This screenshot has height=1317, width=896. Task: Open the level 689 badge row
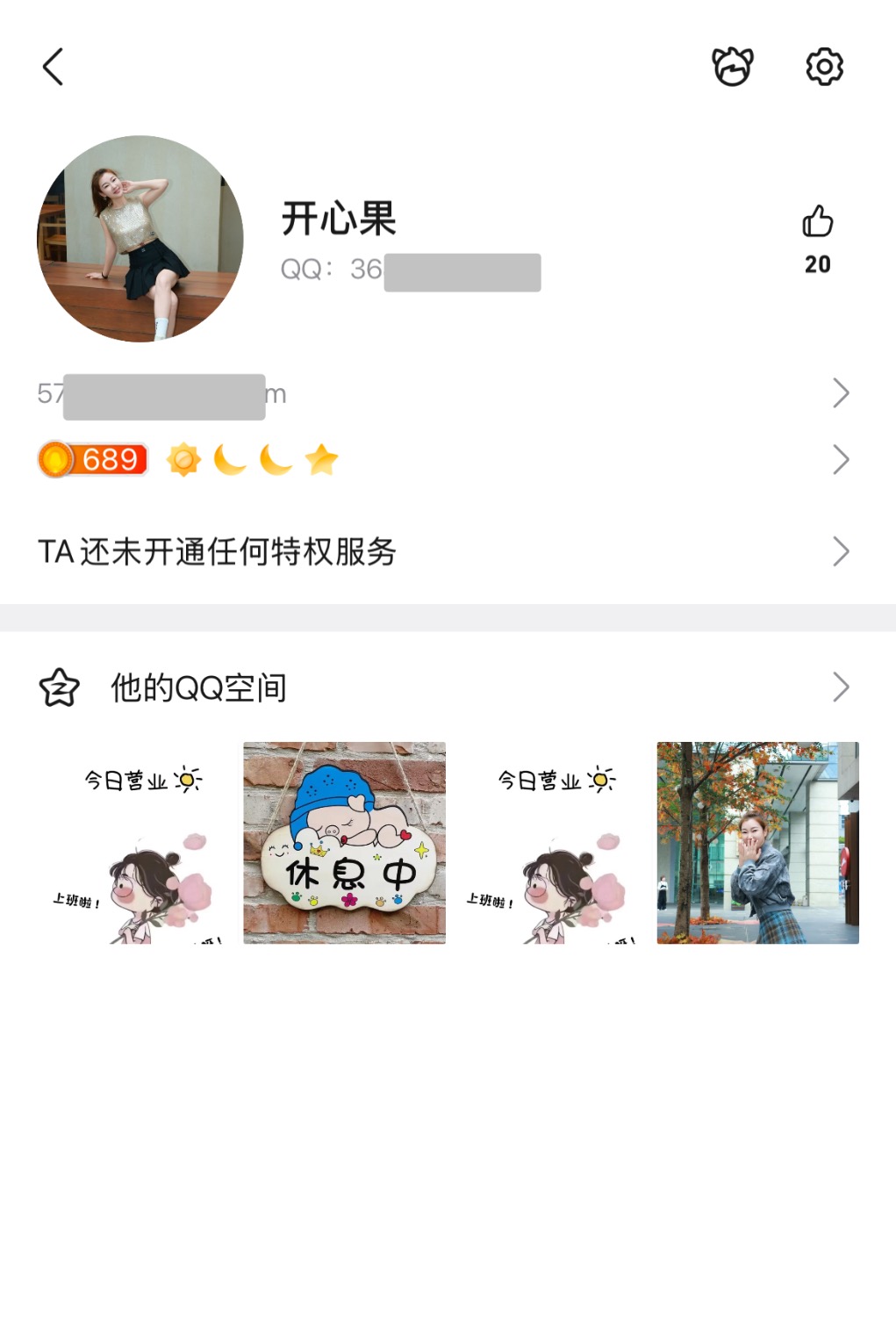(x=439, y=459)
